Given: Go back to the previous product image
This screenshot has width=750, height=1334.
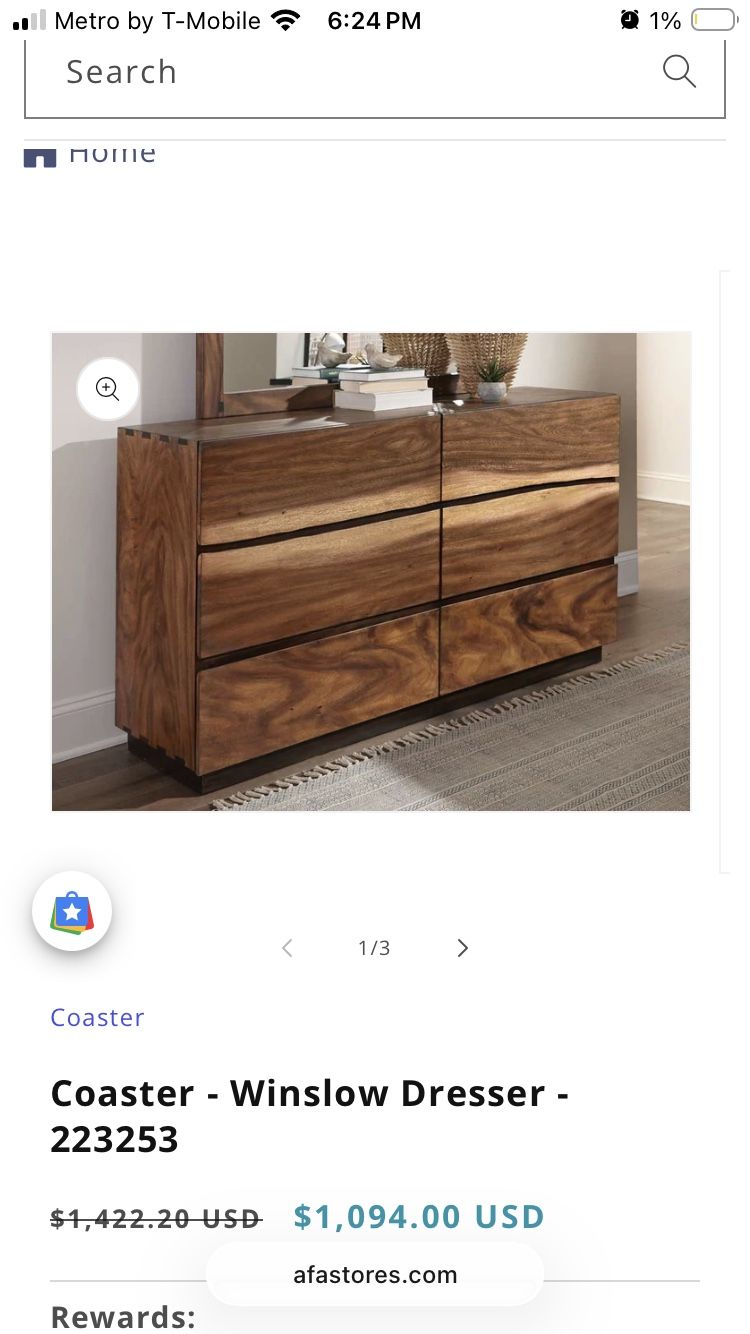Looking at the screenshot, I should [x=287, y=947].
